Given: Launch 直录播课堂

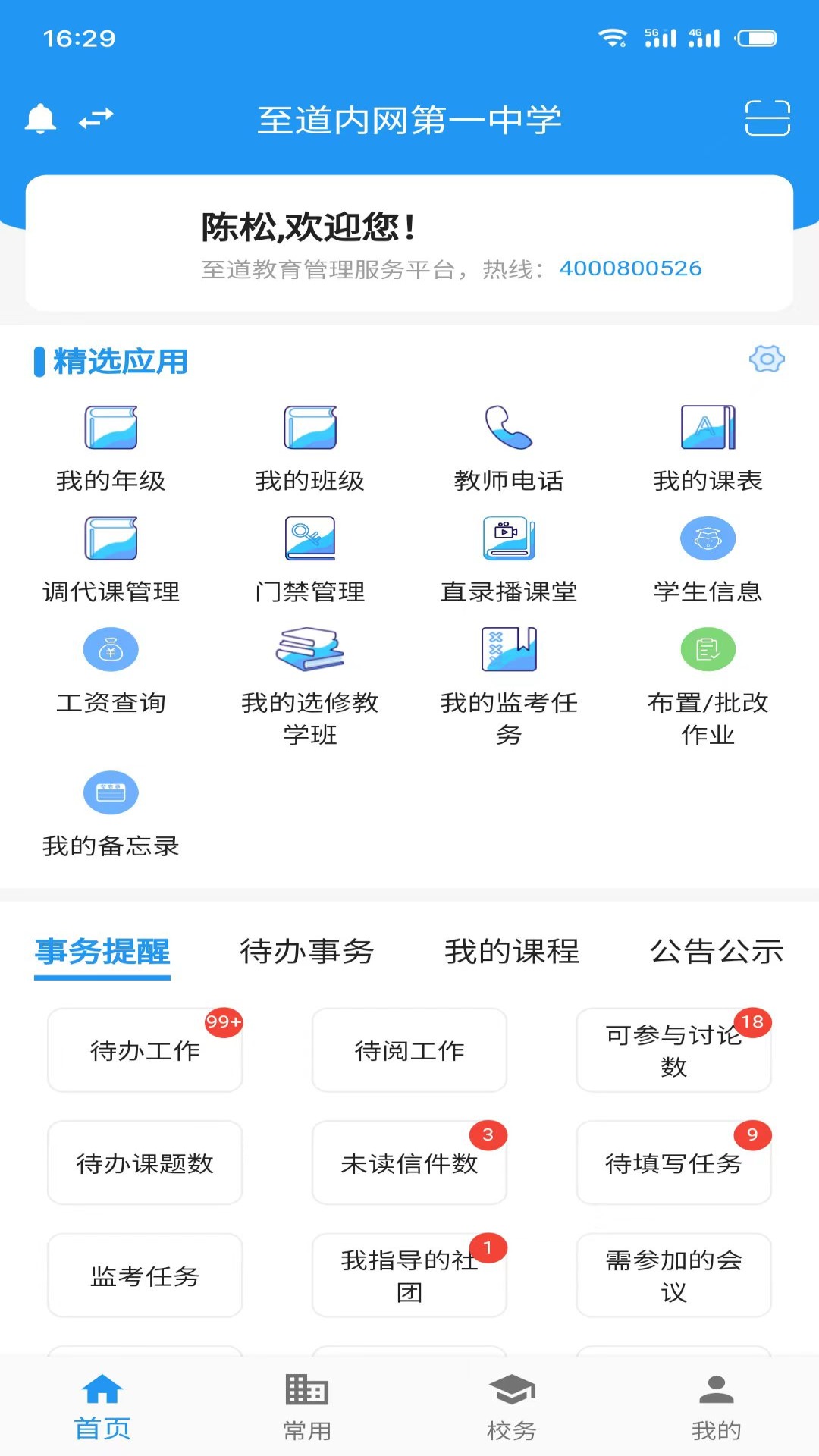Looking at the screenshot, I should point(509,559).
